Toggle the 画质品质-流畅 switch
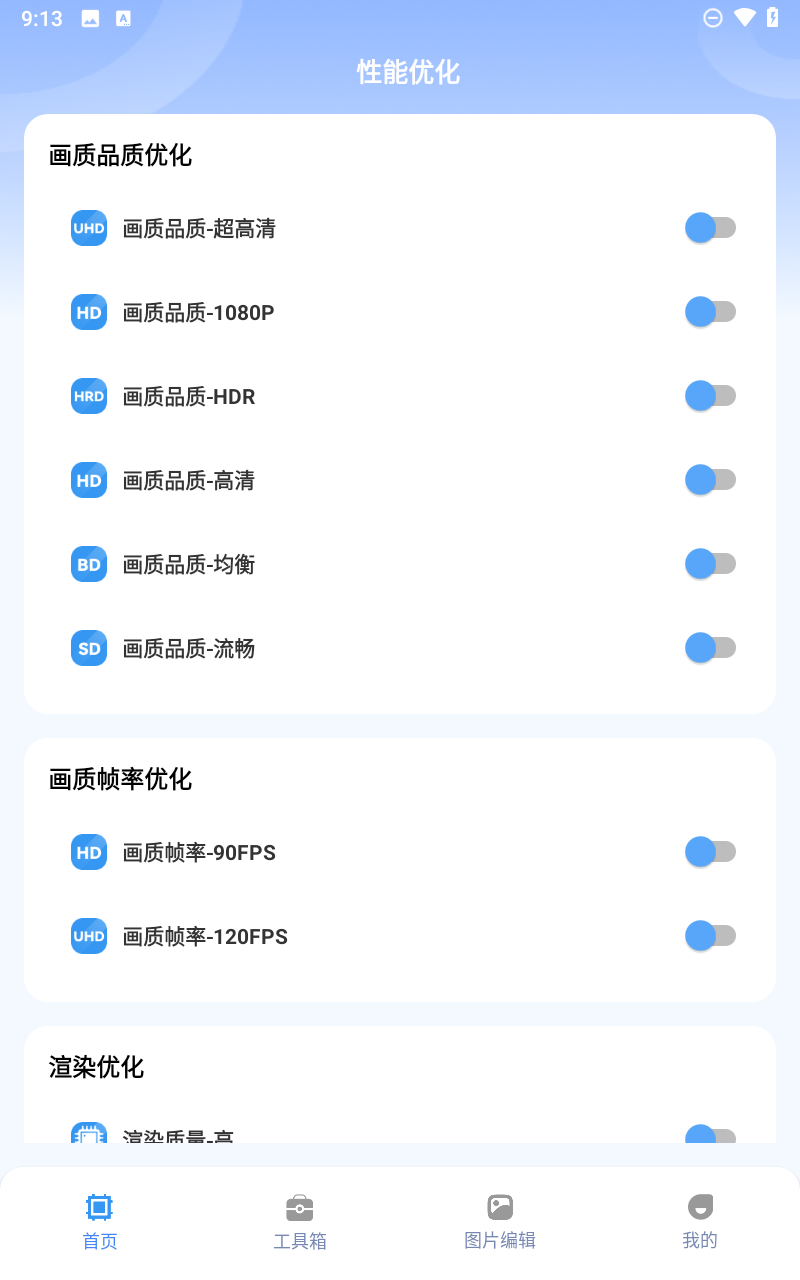 pyautogui.click(x=711, y=648)
